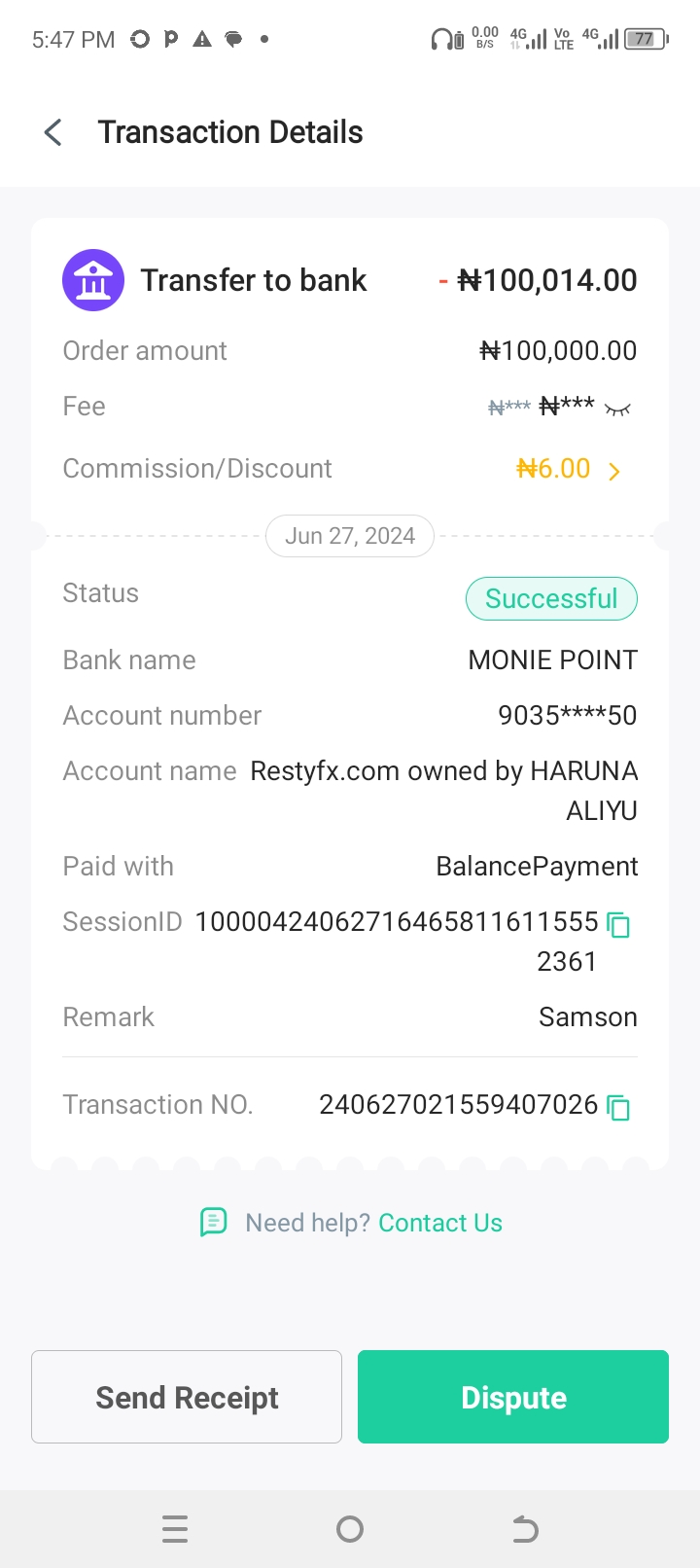
Task: Copy the Transaction NO.
Action: click(618, 1107)
